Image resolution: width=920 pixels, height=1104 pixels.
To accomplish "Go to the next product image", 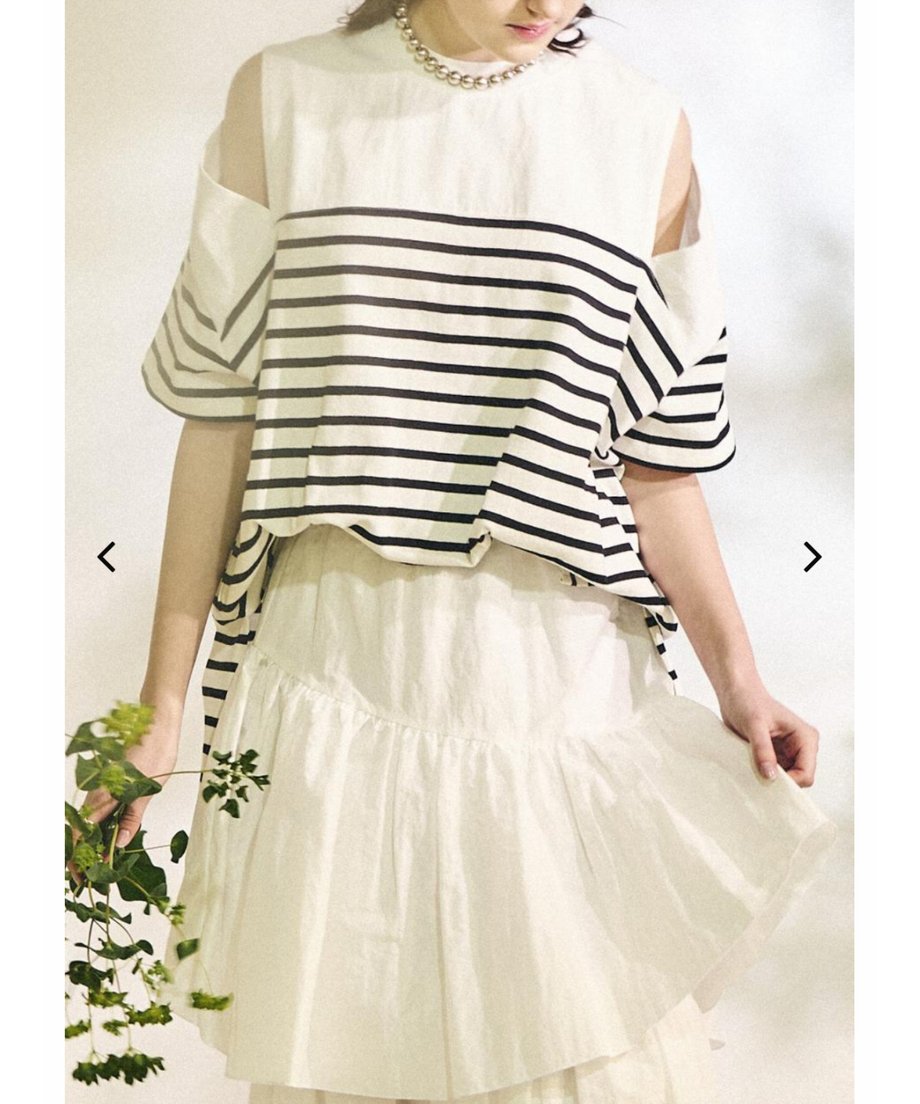I will [812, 557].
